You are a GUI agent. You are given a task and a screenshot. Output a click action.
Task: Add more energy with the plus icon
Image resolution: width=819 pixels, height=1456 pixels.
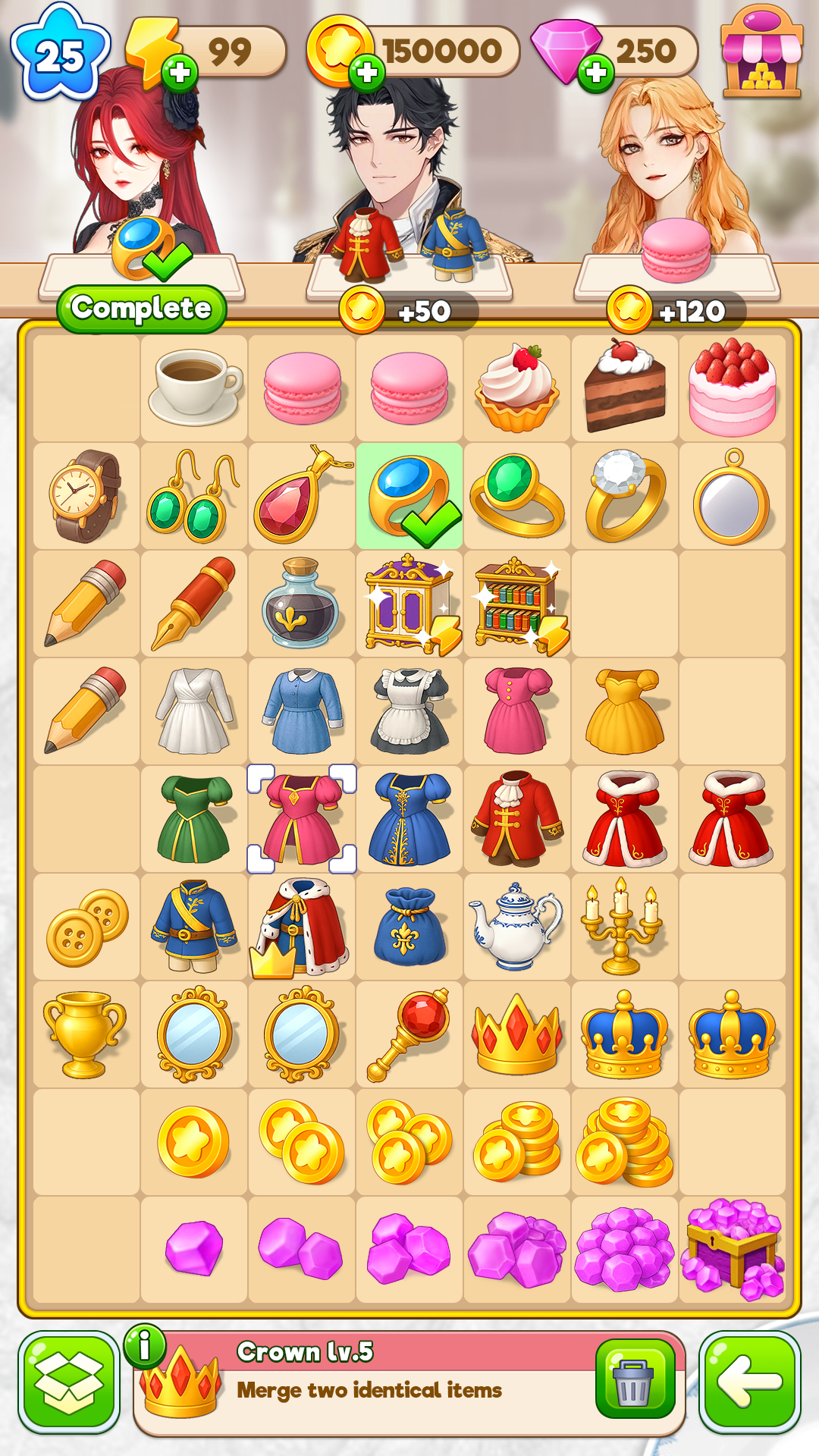[180, 74]
